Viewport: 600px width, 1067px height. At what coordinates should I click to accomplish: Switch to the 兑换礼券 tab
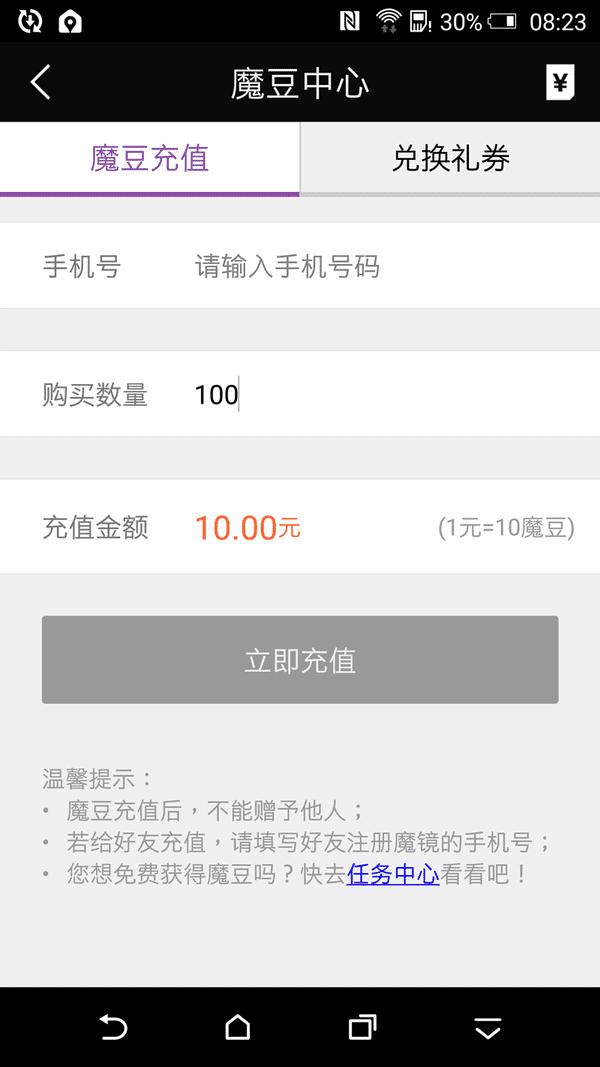(450, 158)
